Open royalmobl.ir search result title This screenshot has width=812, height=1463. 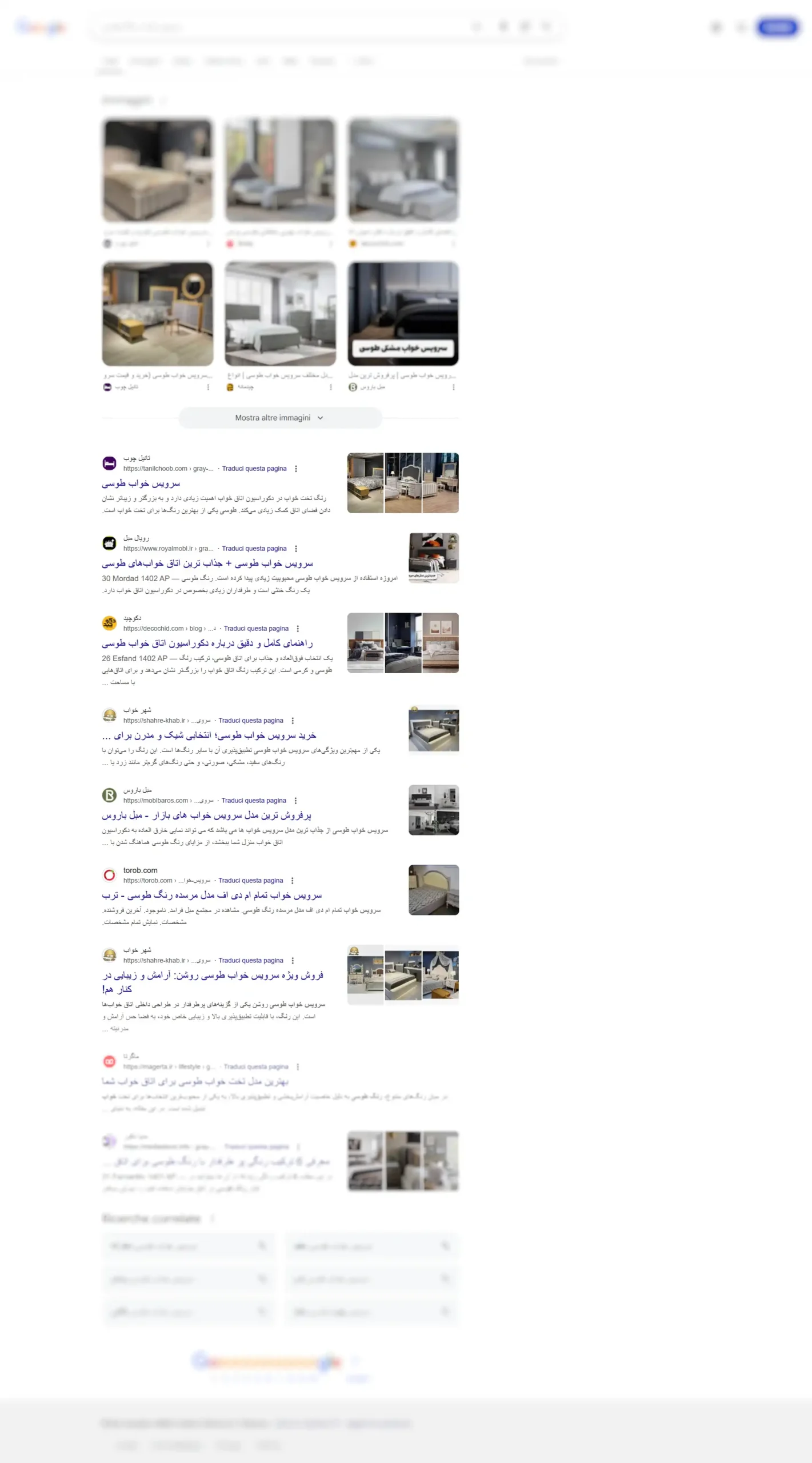[207, 563]
